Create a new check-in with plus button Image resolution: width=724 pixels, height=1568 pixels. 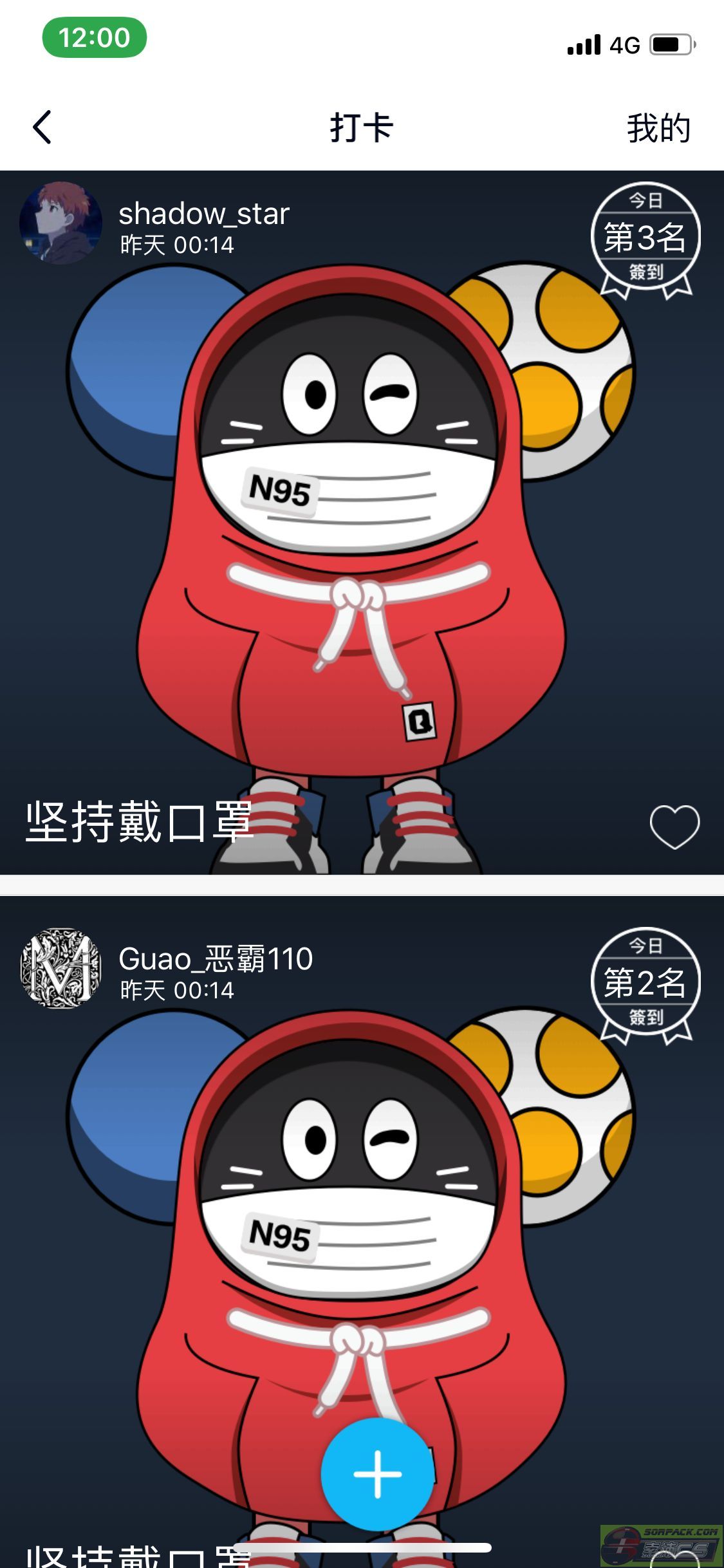[x=377, y=1473]
